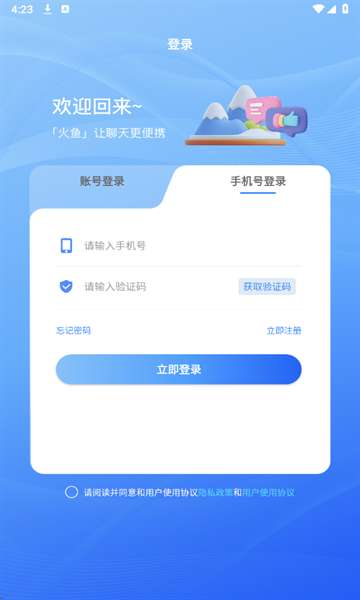This screenshot has height=600, width=360.
Task: Go to 立即注册 to sign up
Action: (x=284, y=331)
